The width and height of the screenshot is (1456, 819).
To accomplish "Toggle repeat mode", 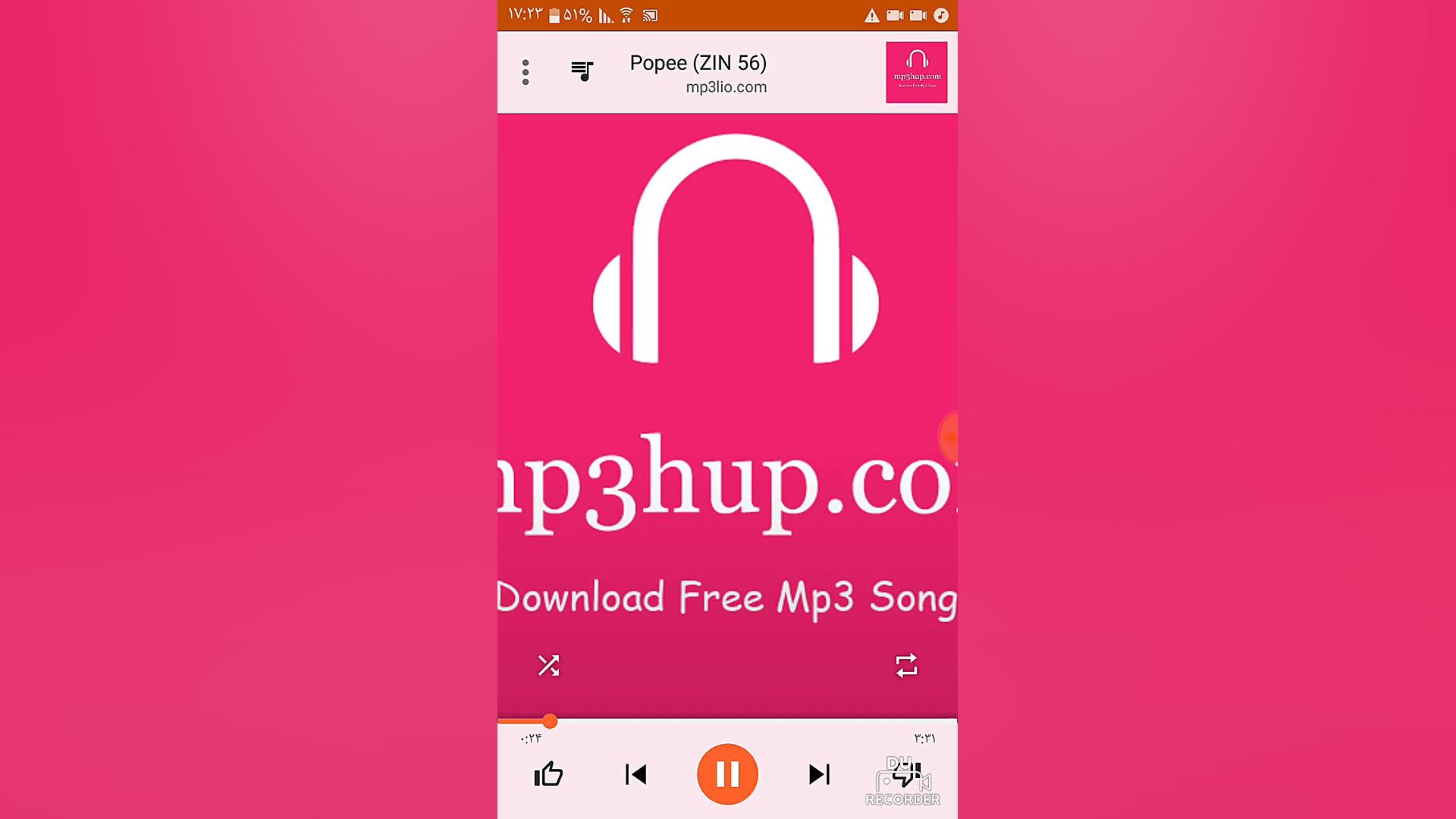I will (x=906, y=666).
